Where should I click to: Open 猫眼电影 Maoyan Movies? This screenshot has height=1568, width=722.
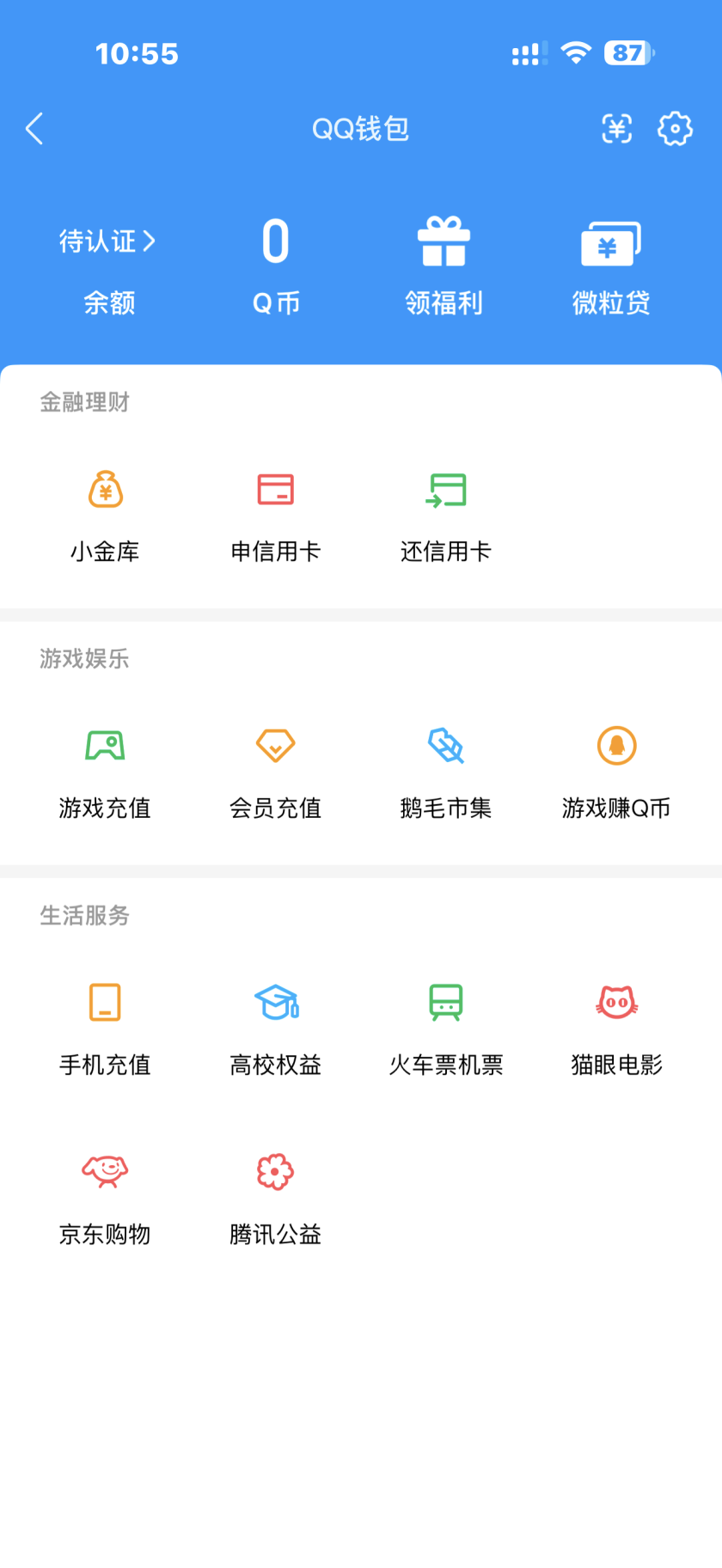(615, 1024)
